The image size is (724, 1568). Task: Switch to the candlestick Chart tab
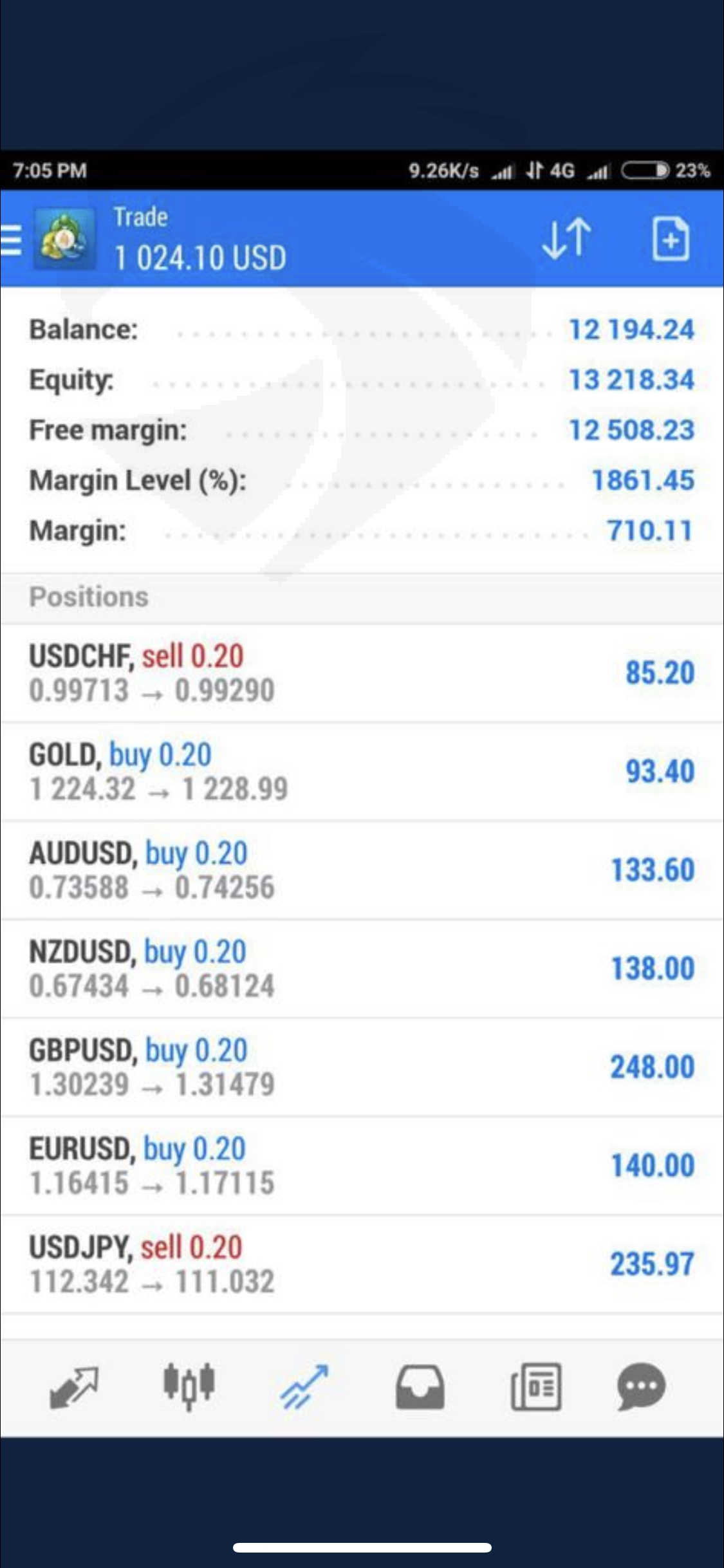pos(189,1387)
